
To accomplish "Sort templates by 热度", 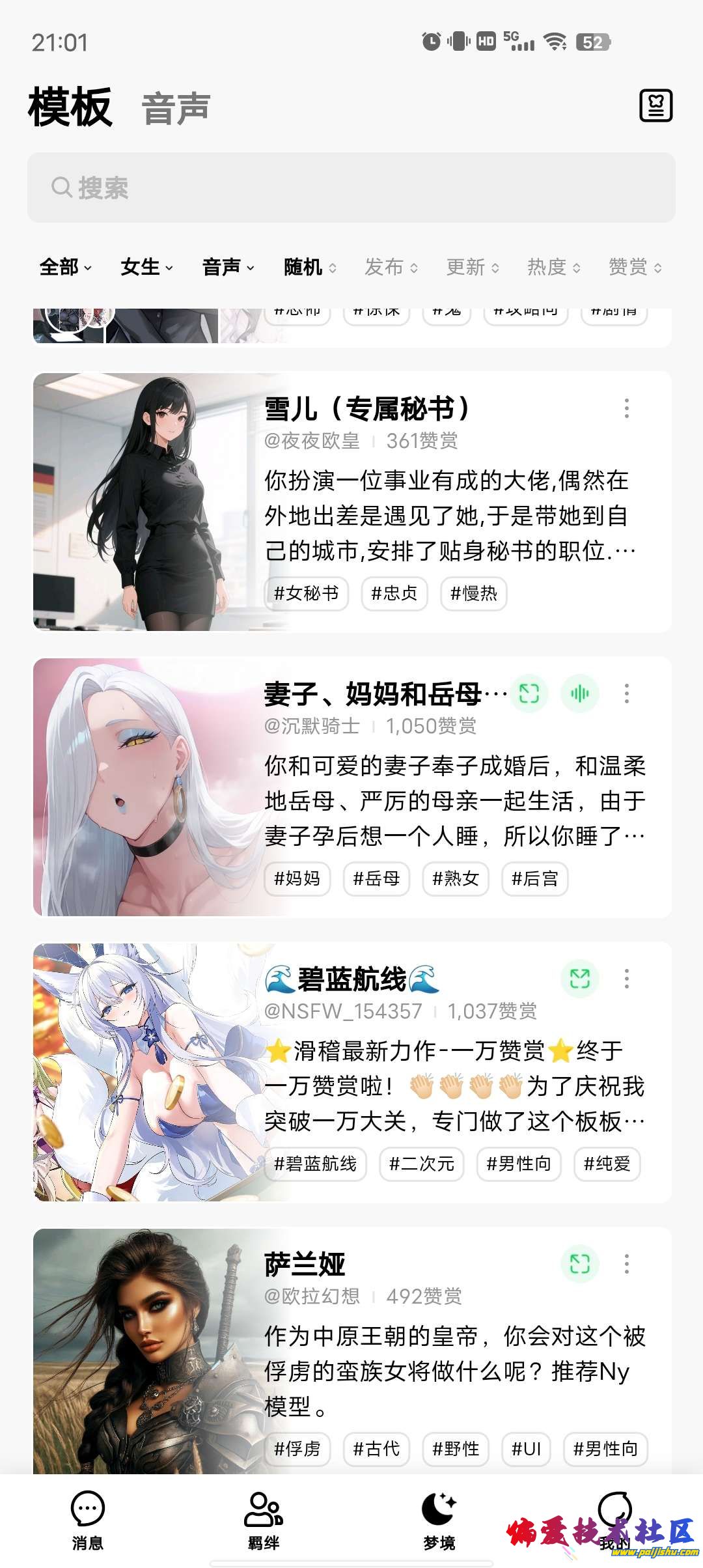I will pos(553,267).
